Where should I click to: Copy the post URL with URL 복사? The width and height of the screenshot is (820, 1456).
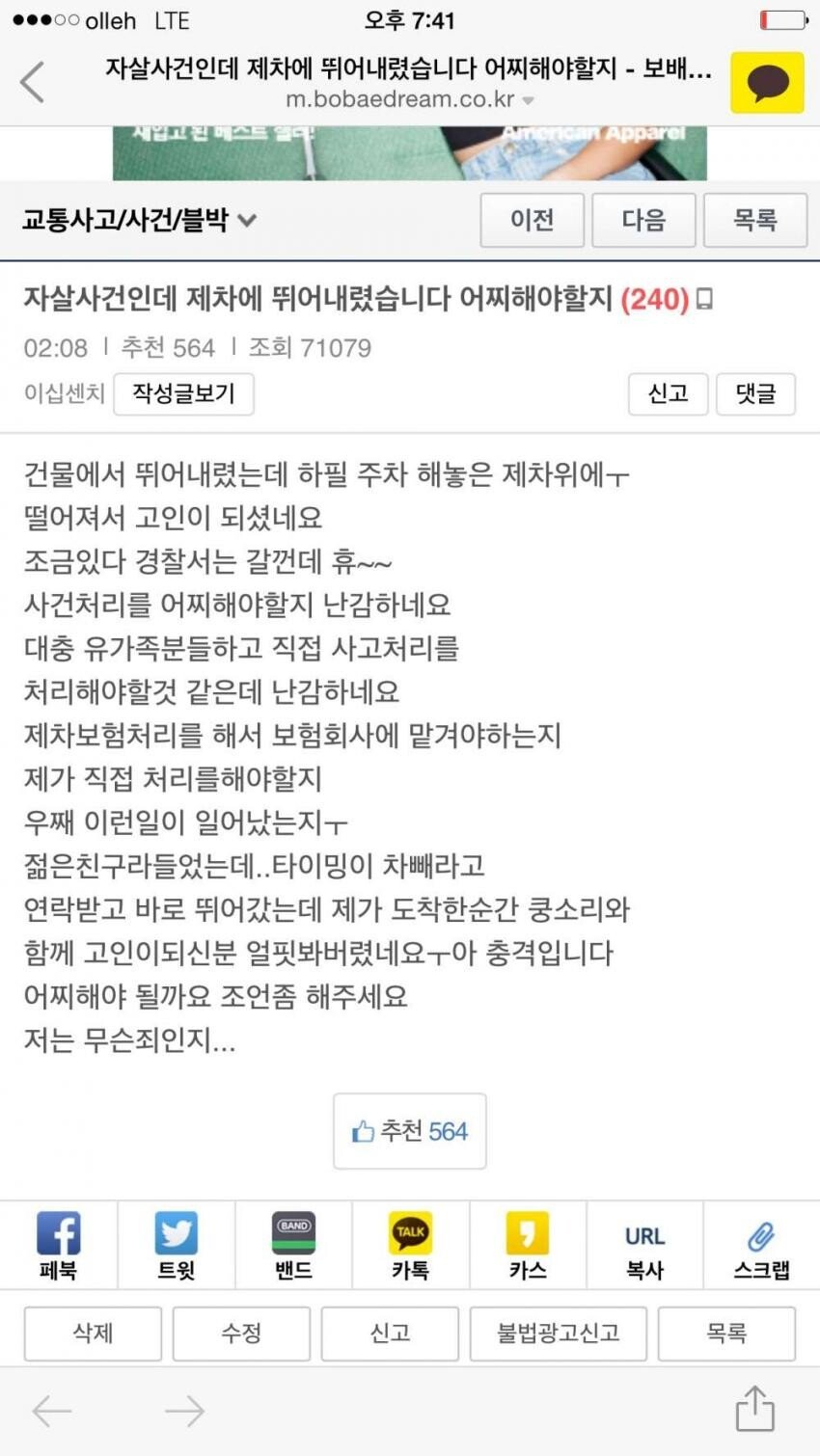click(x=644, y=1246)
